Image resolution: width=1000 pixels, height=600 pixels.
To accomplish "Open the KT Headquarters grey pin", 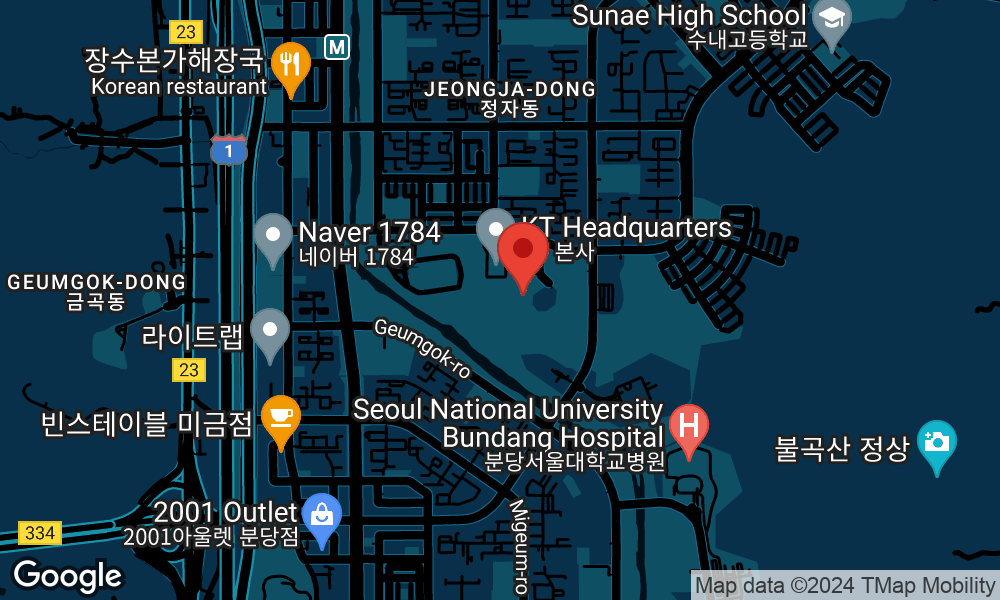I will click(492, 230).
